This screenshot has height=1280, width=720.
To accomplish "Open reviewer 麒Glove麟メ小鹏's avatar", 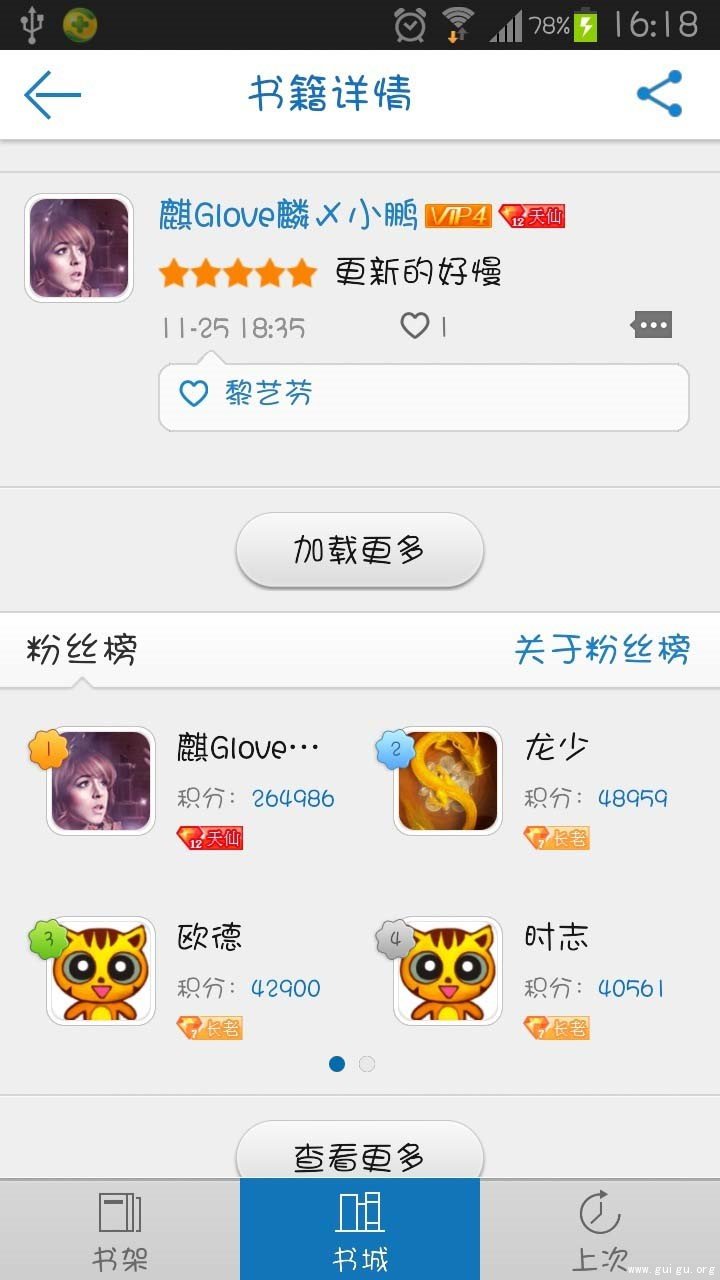I will [x=79, y=248].
